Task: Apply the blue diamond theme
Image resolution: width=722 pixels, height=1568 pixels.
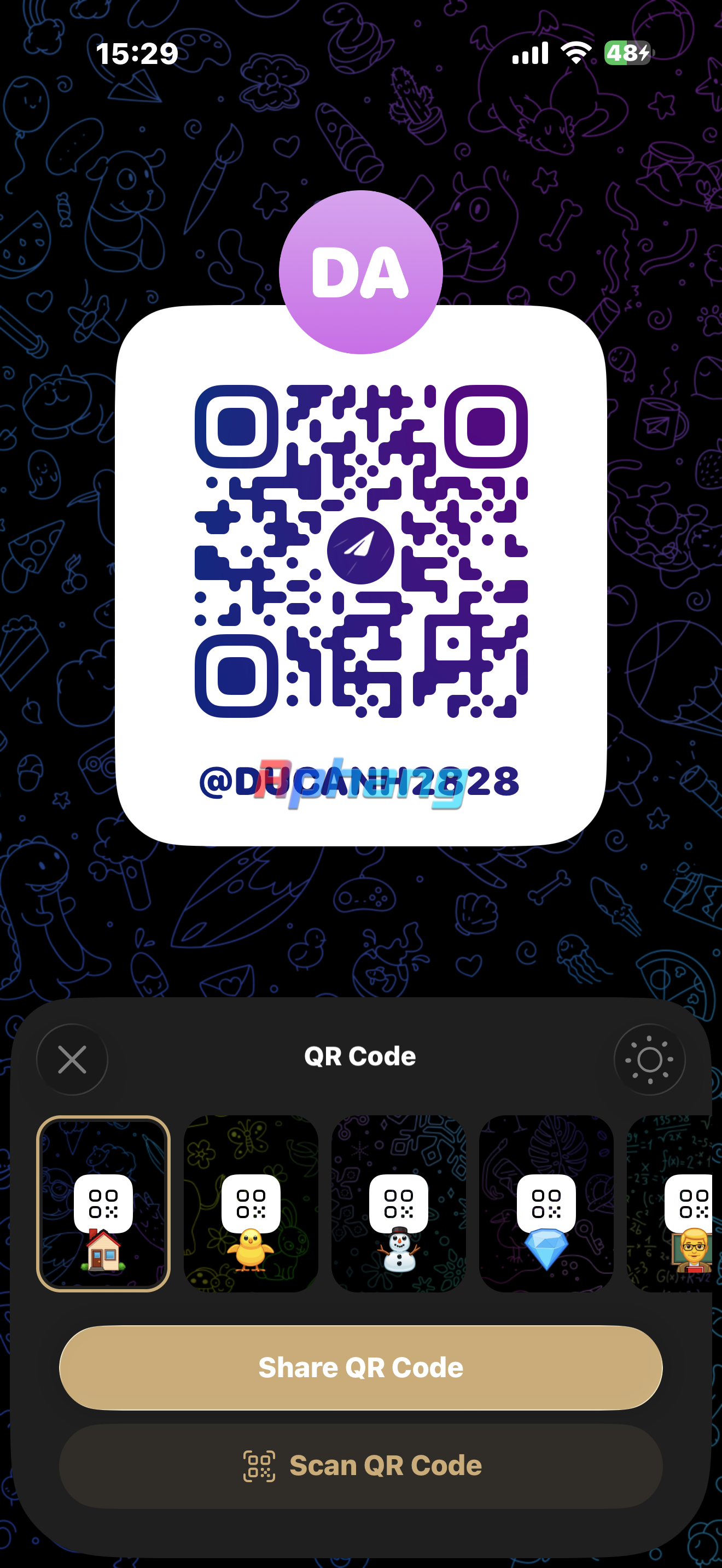Action: [x=546, y=1203]
